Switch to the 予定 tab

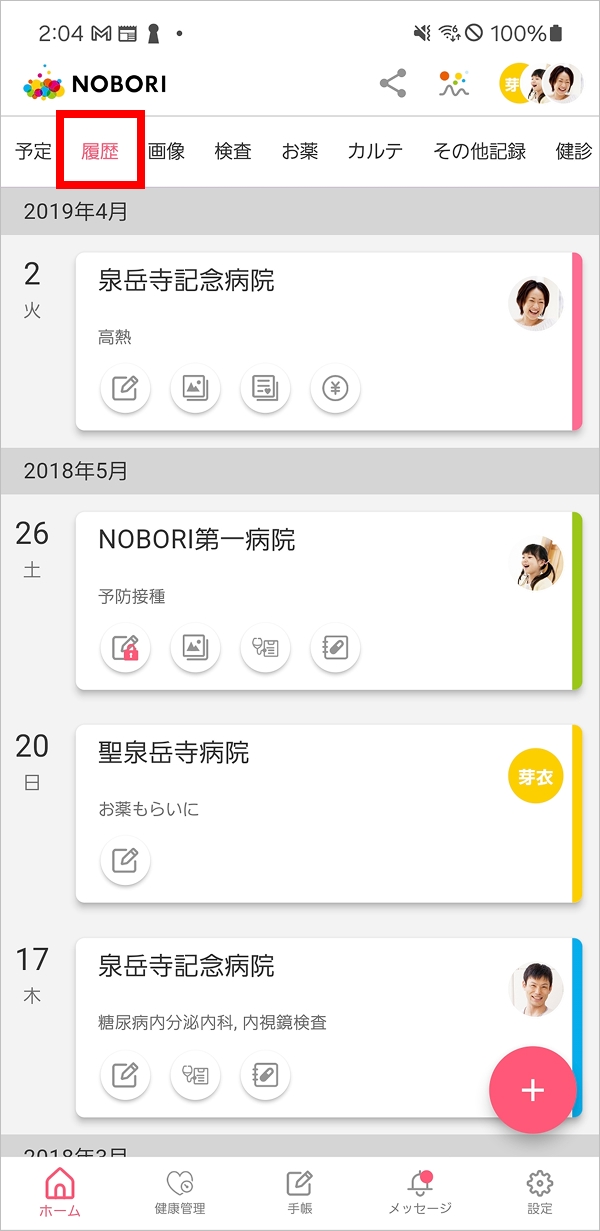(34, 152)
